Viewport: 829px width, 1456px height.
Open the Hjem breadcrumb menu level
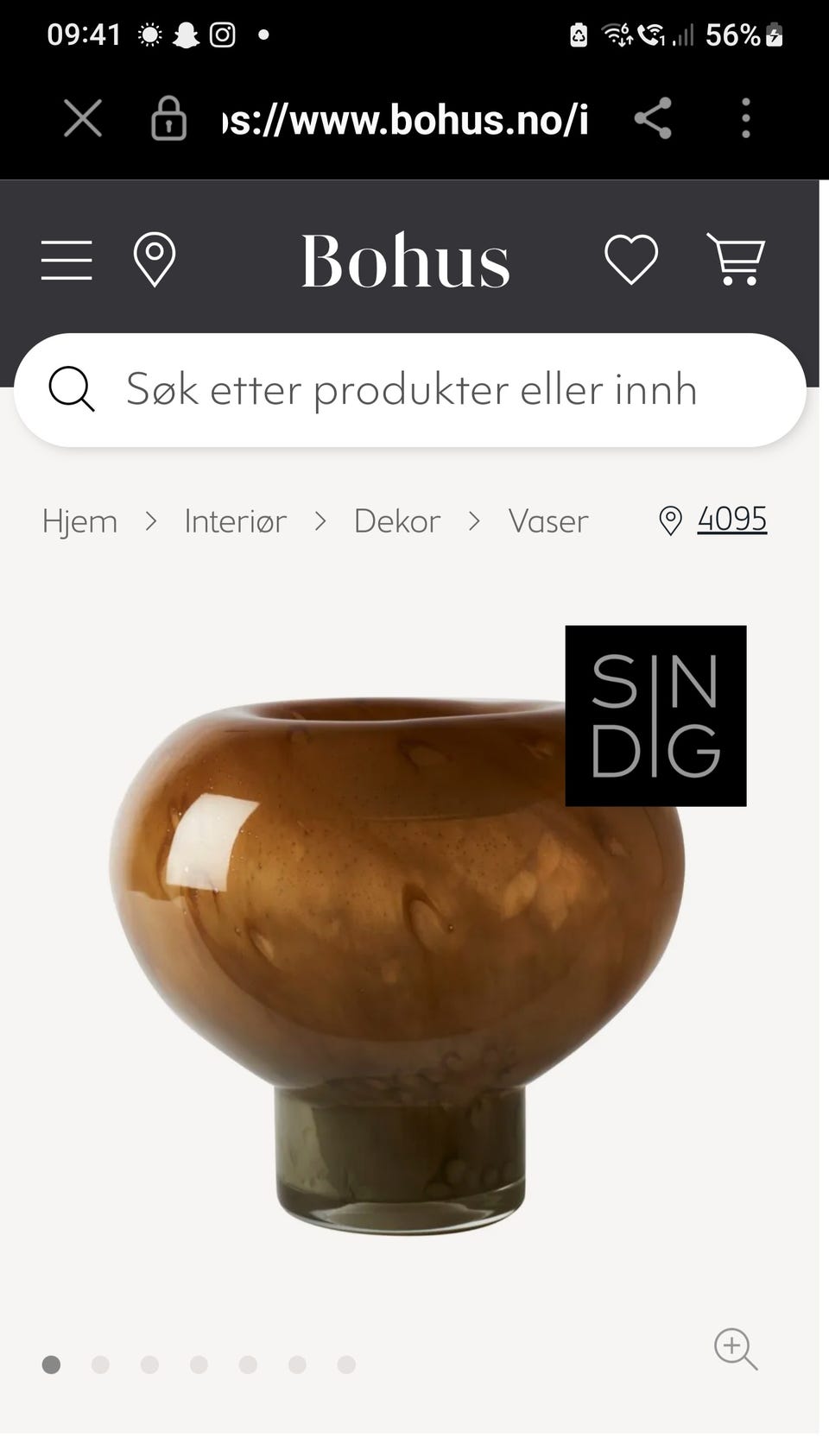pos(79,521)
